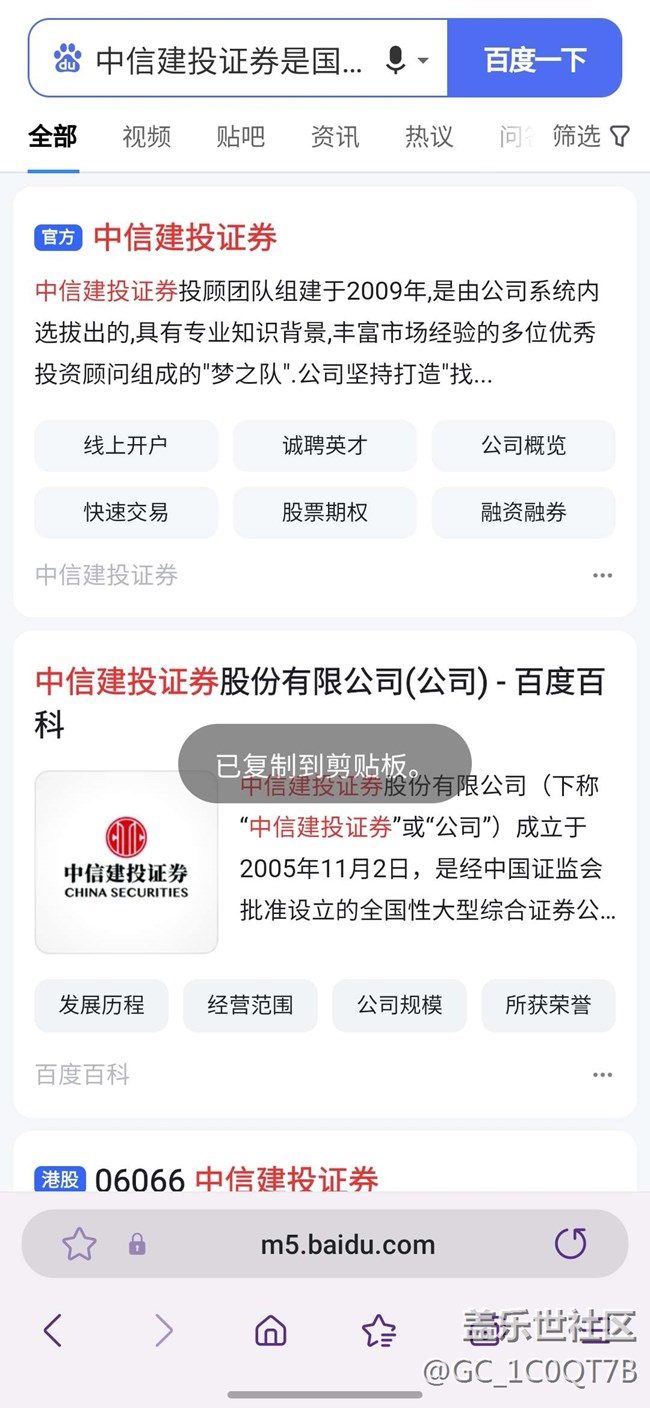
Task: Select the 经营范围 chip
Action: pyautogui.click(x=250, y=1005)
